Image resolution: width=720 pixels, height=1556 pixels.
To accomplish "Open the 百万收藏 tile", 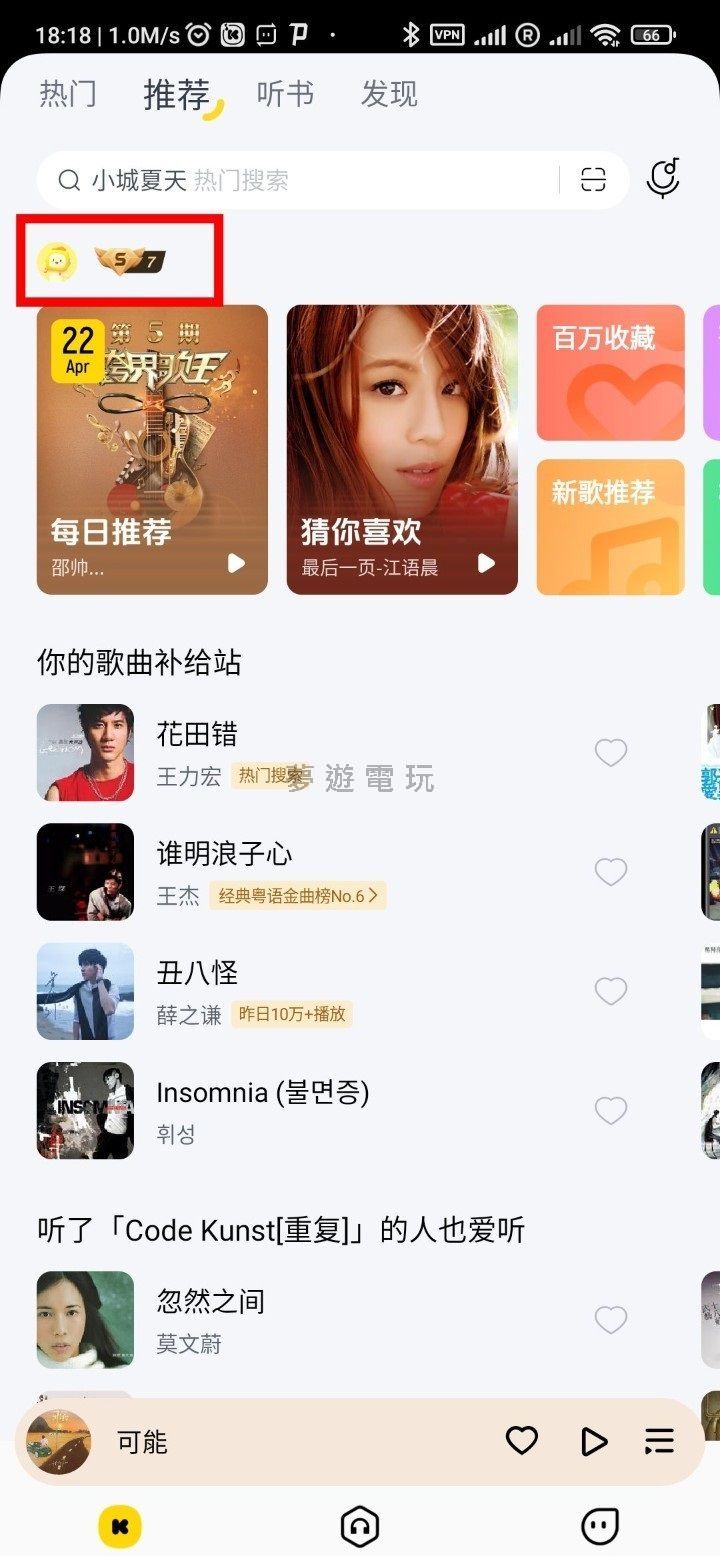I will tap(610, 373).
